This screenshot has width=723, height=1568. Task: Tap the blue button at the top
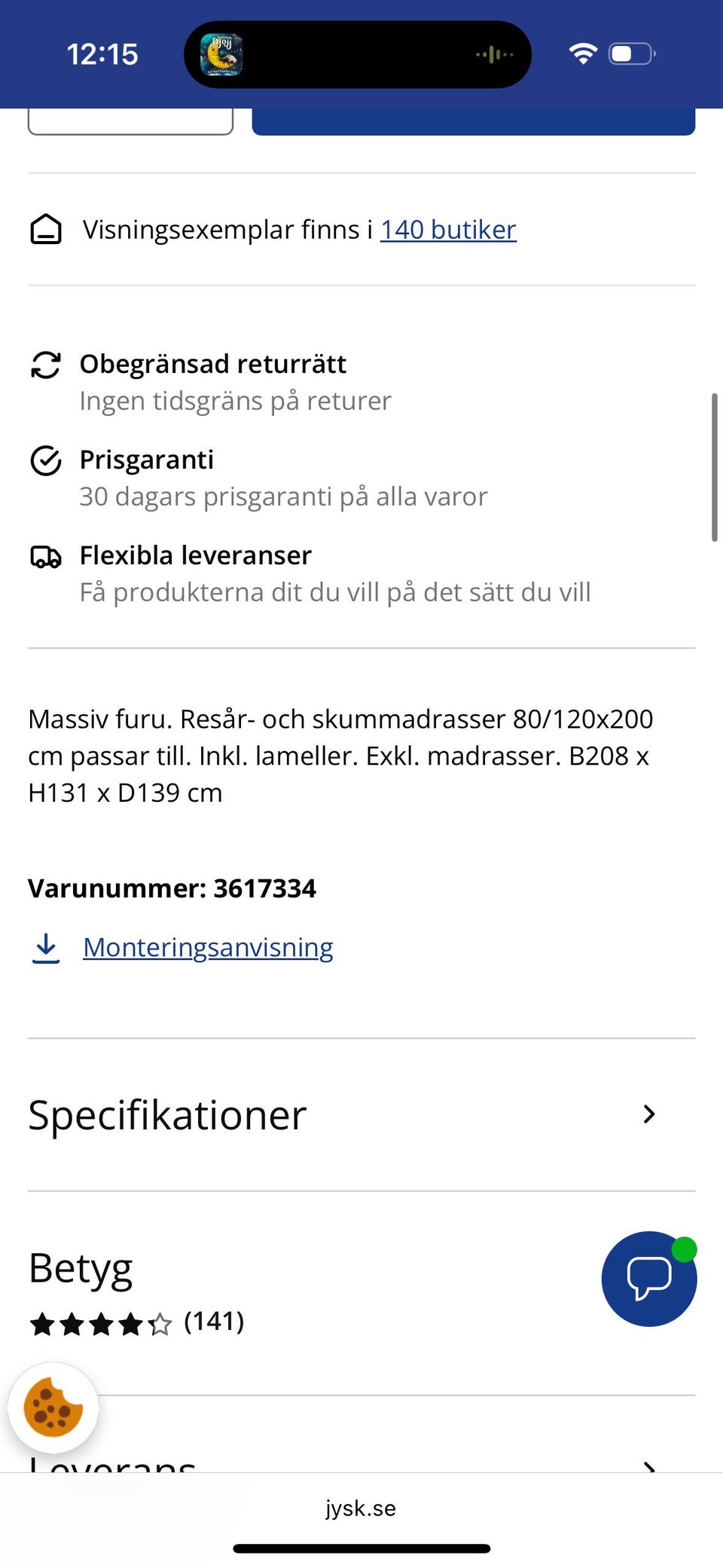pyautogui.click(x=473, y=121)
